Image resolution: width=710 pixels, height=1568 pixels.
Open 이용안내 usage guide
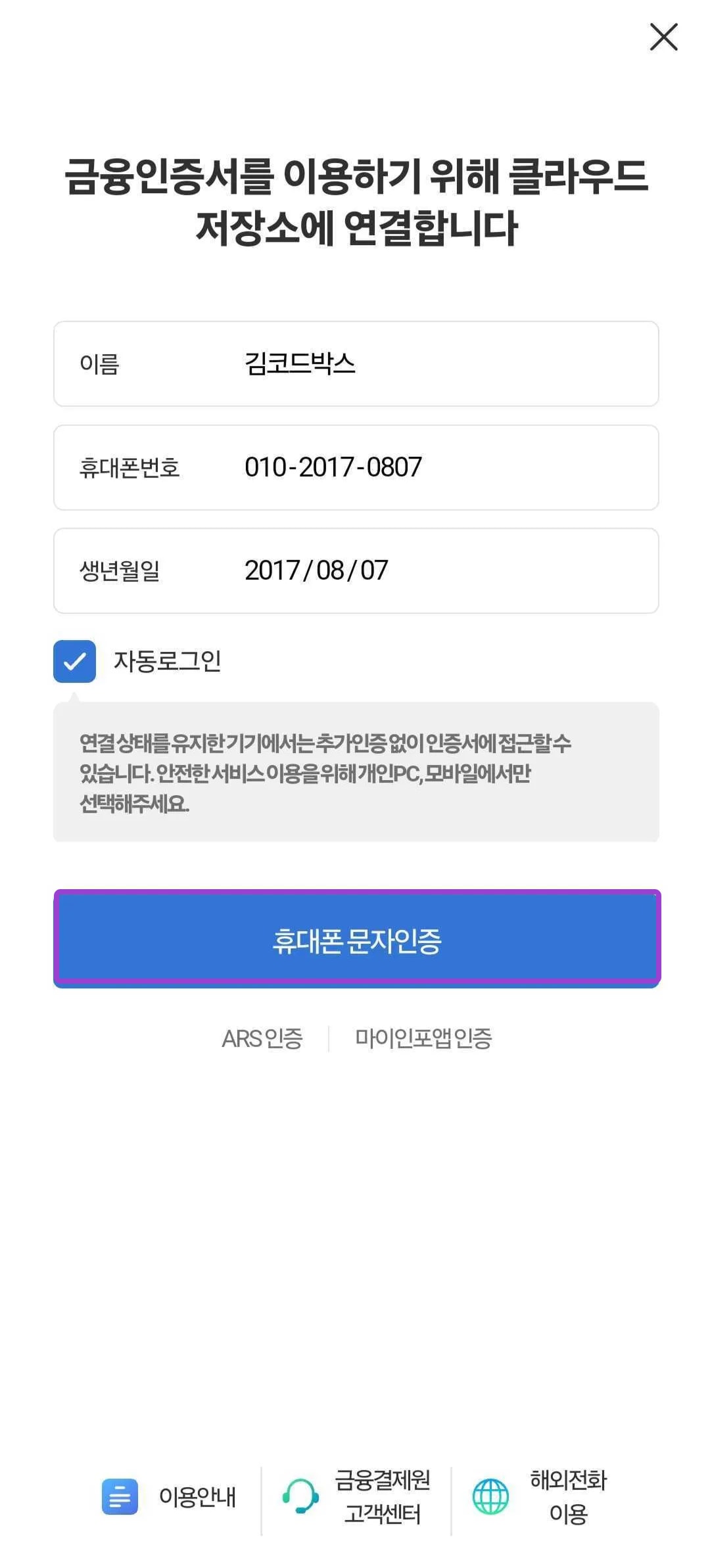point(170,1496)
